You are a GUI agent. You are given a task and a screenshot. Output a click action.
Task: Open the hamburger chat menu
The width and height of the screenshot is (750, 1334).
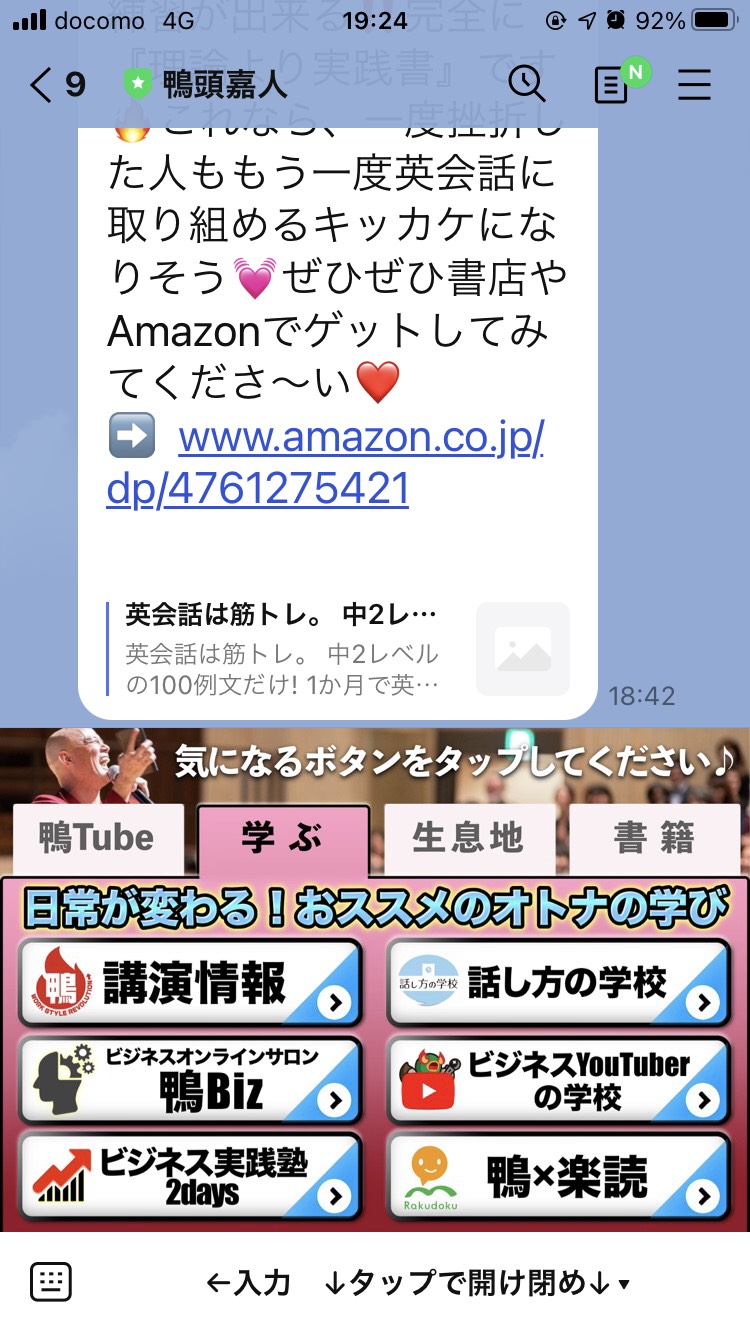coord(694,85)
